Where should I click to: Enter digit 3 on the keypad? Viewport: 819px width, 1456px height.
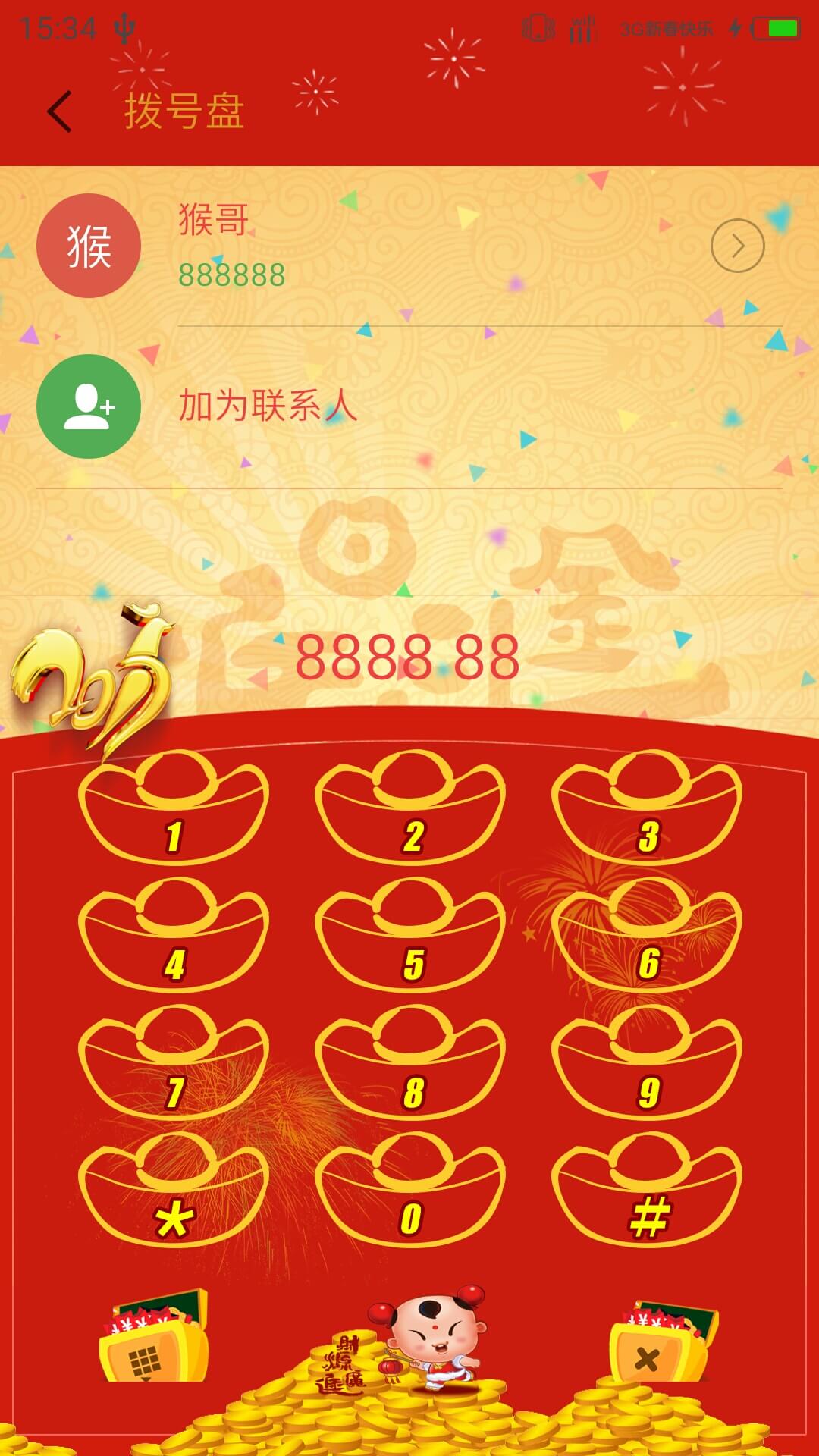(x=647, y=808)
